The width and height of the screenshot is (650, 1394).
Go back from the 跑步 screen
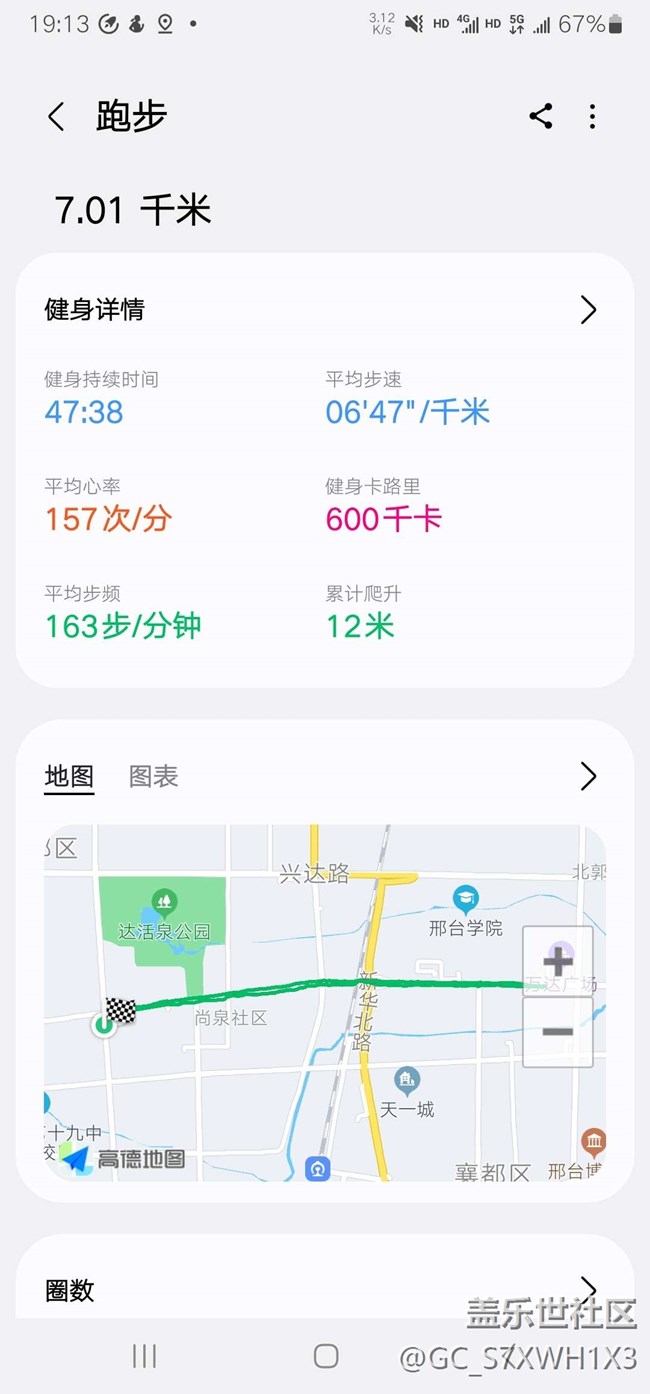pyautogui.click(x=56, y=117)
